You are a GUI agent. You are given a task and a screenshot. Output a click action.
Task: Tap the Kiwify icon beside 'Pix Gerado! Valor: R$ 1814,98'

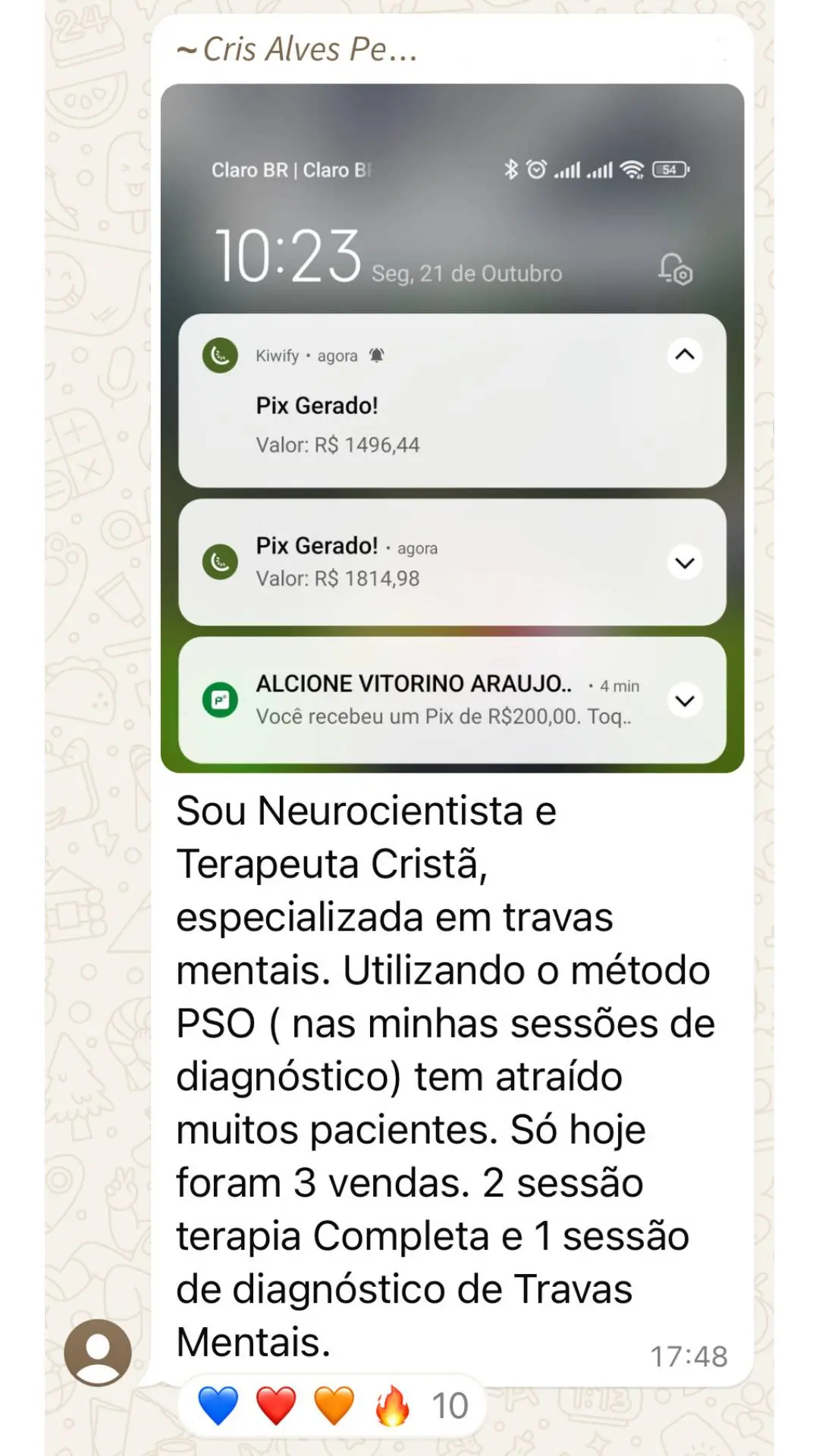tap(219, 562)
